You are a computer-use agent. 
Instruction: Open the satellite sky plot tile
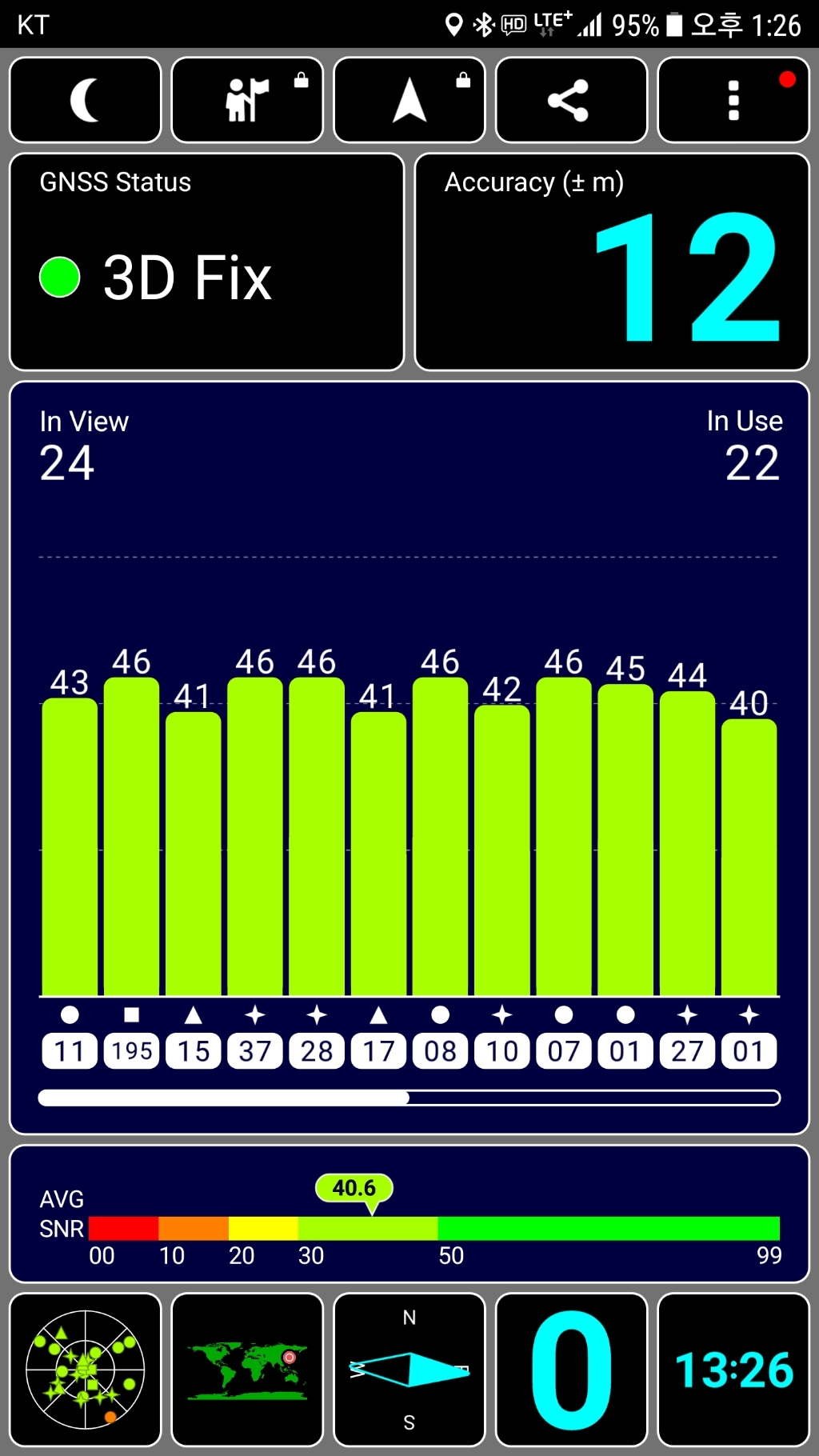pos(85,1370)
